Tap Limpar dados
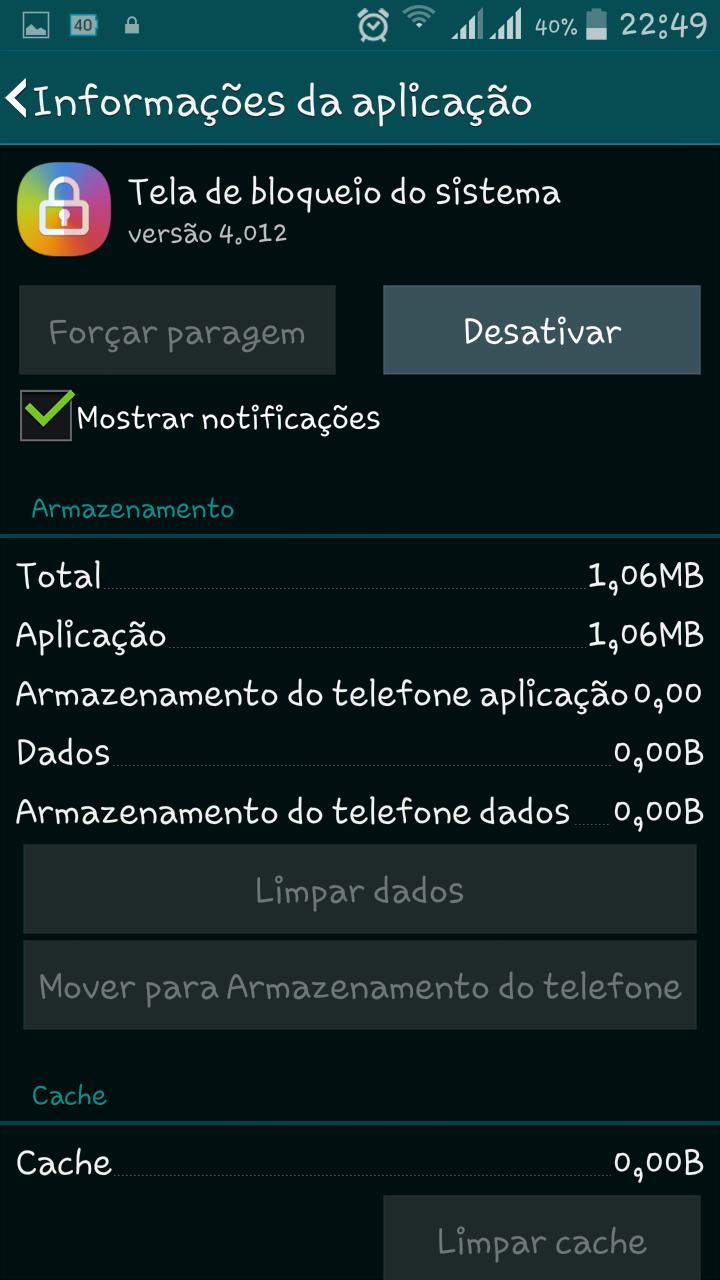 [x=360, y=889]
